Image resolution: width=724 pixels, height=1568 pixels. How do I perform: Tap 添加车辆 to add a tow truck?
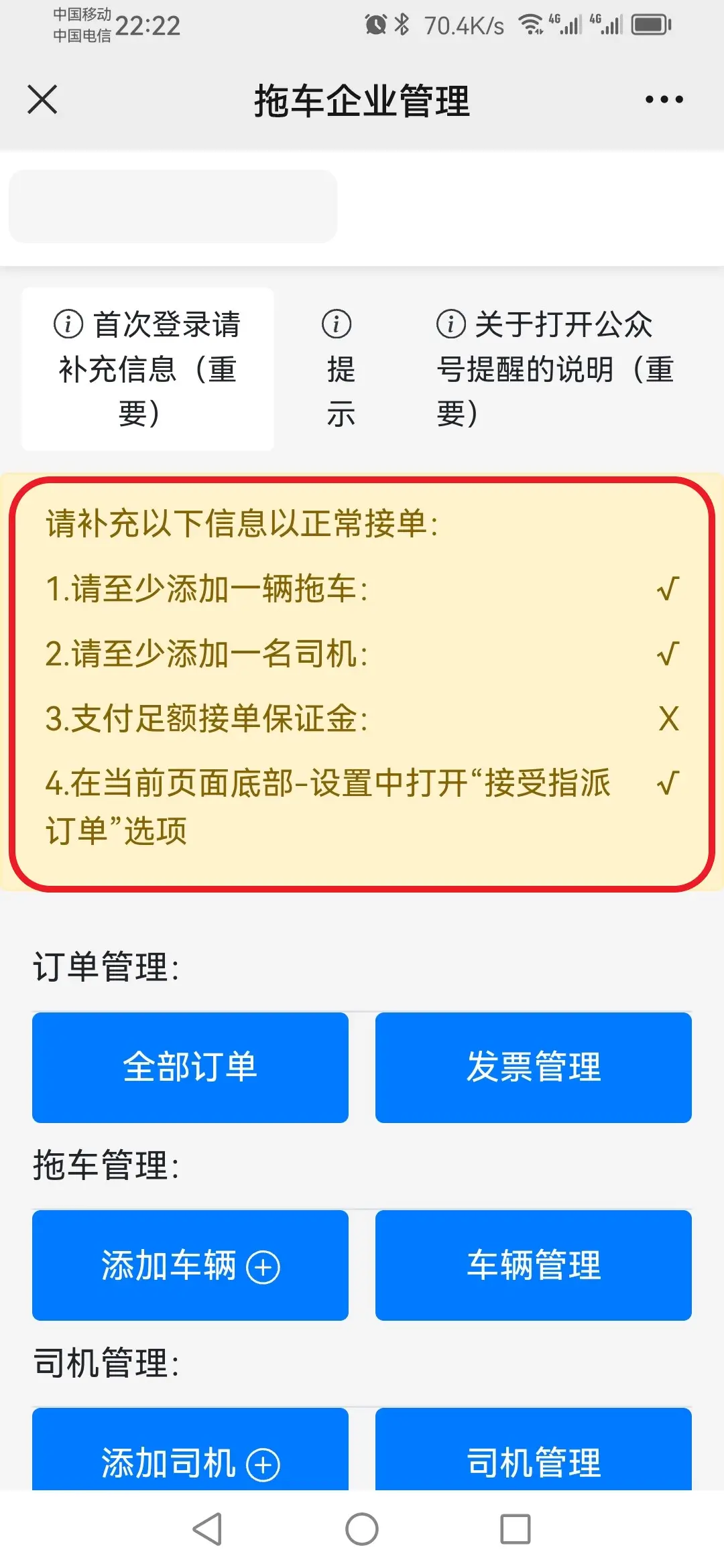point(190,1264)
